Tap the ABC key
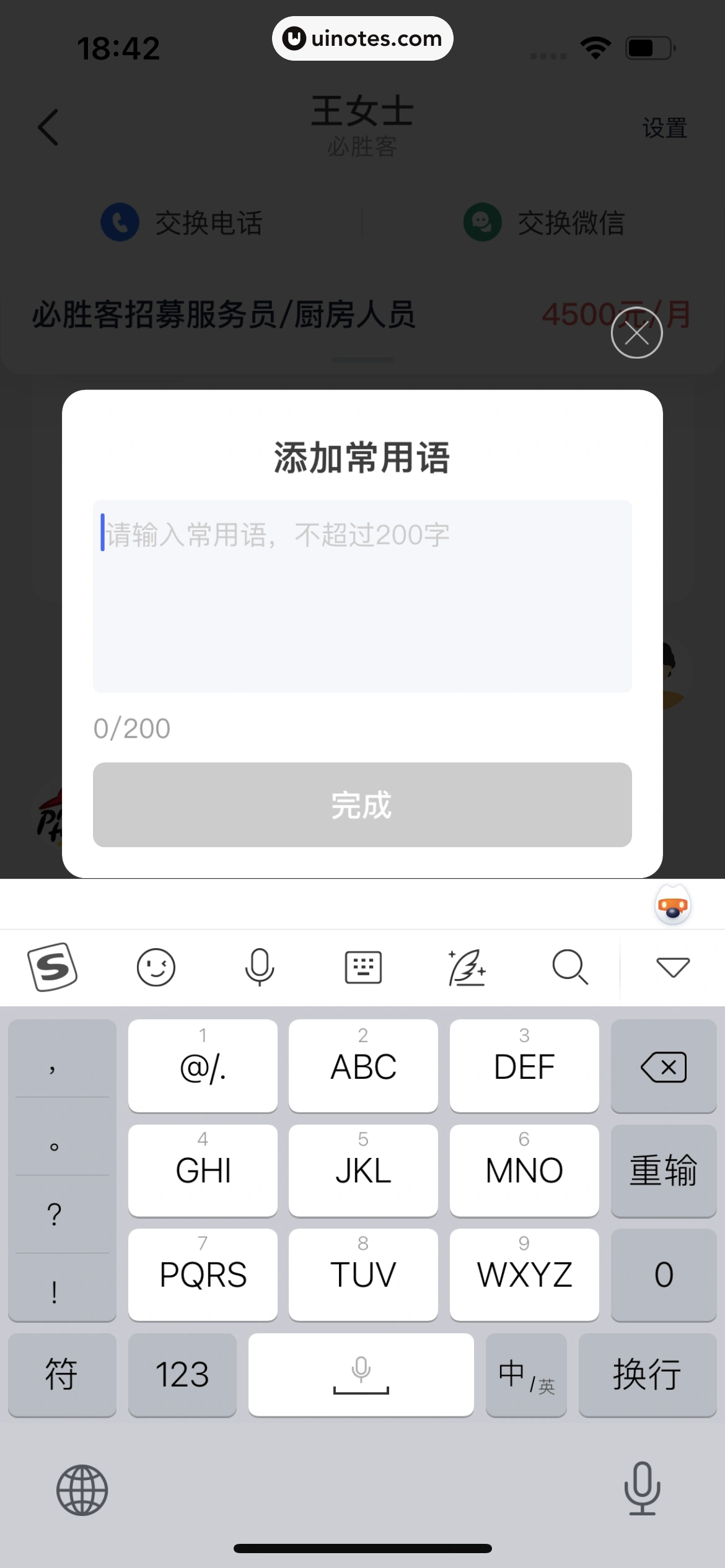 [x=363, y=1065]
